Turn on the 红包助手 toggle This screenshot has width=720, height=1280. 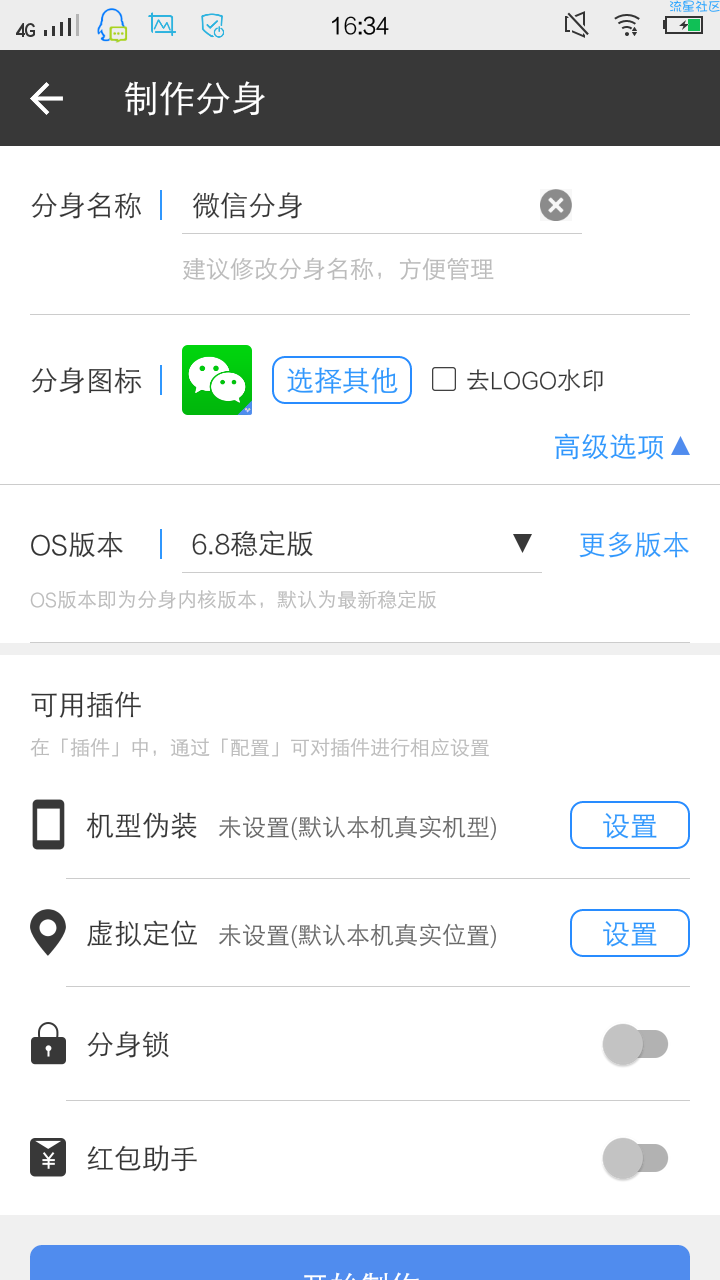pos(635,1158)
